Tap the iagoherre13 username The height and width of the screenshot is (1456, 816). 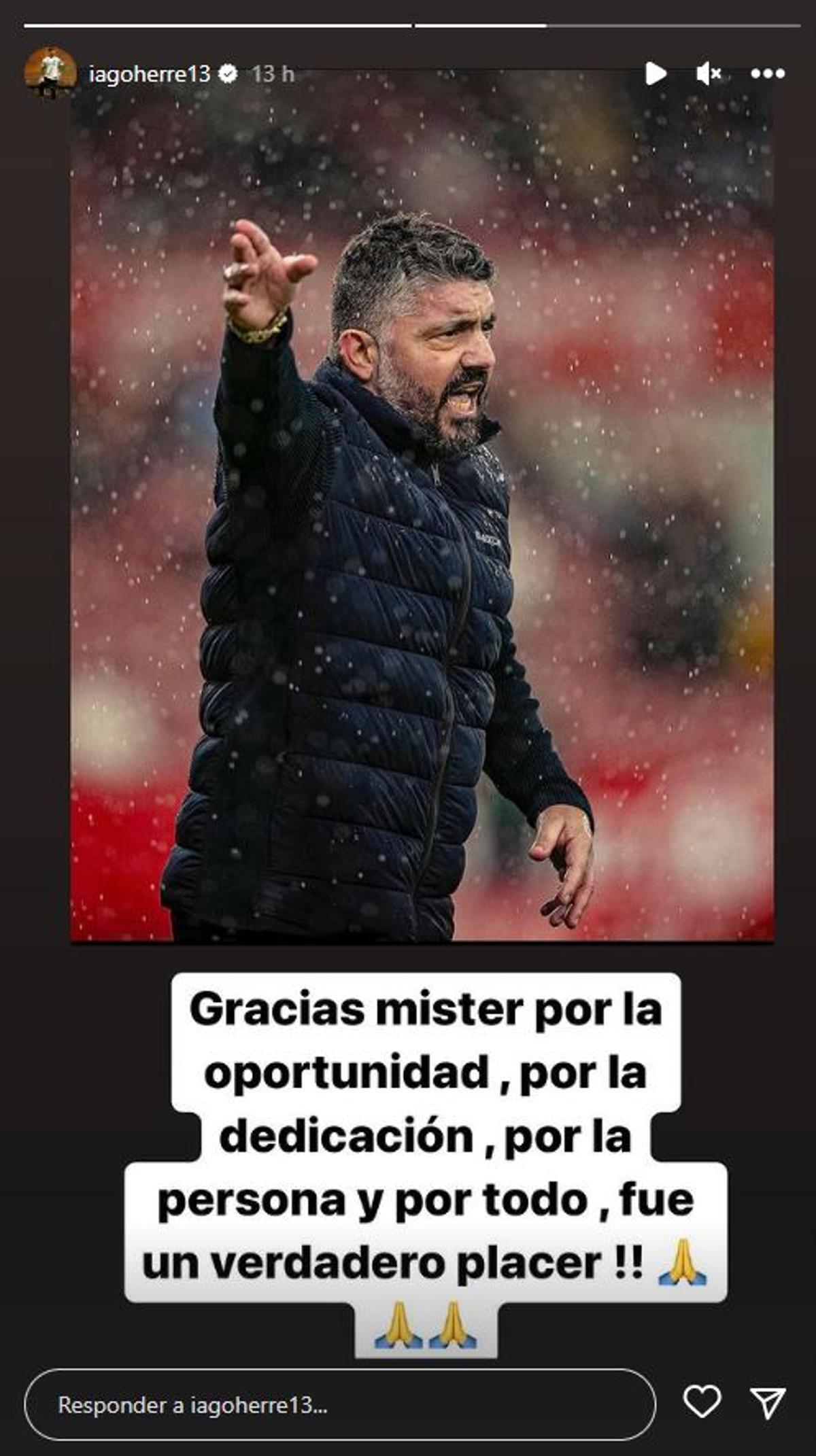pos(150,73)
